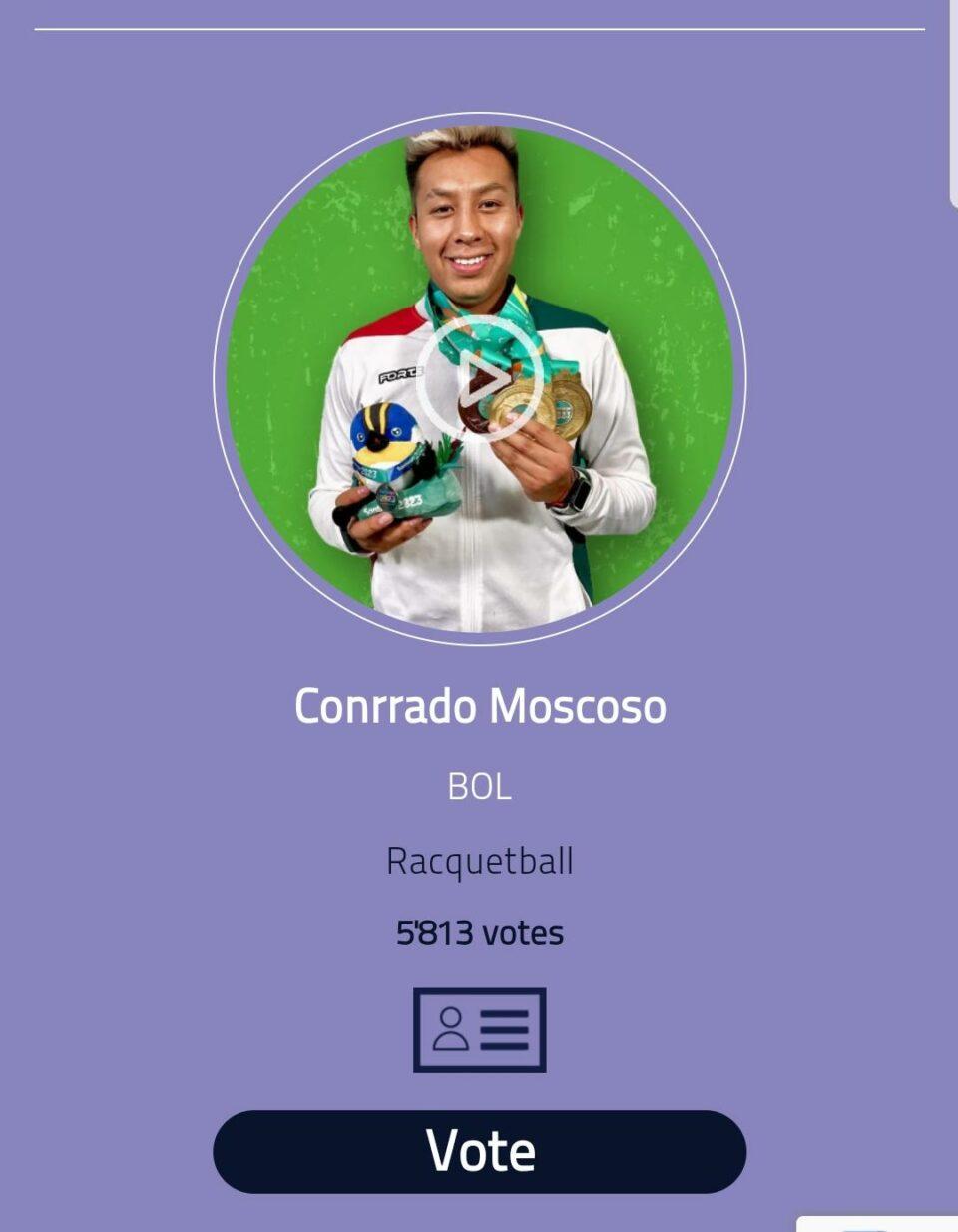Vote for Conrrado Moscoso
Image resolution: width=958 pixels, height=1232 pixels.
479,1151
